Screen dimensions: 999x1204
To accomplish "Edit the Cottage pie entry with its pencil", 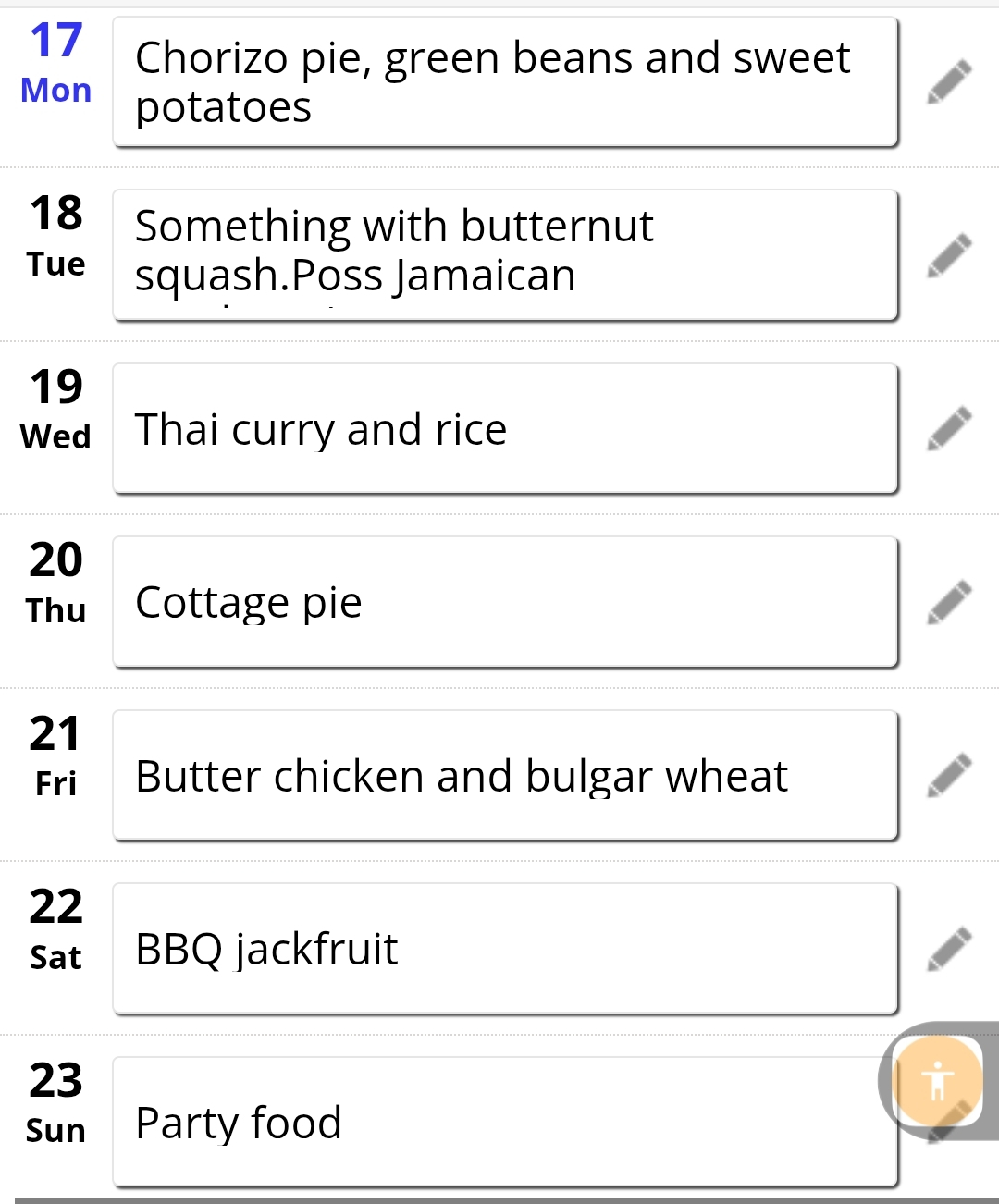I will (949, 602).
